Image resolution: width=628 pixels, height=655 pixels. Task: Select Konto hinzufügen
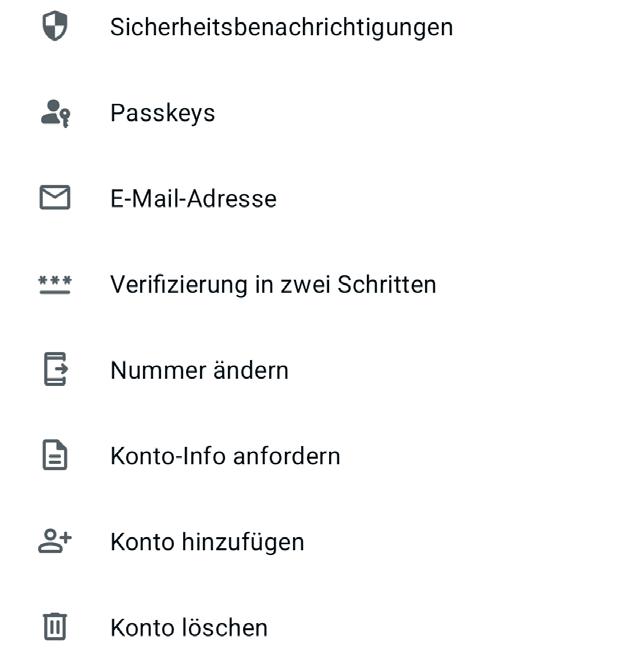(x=207, y=543)
